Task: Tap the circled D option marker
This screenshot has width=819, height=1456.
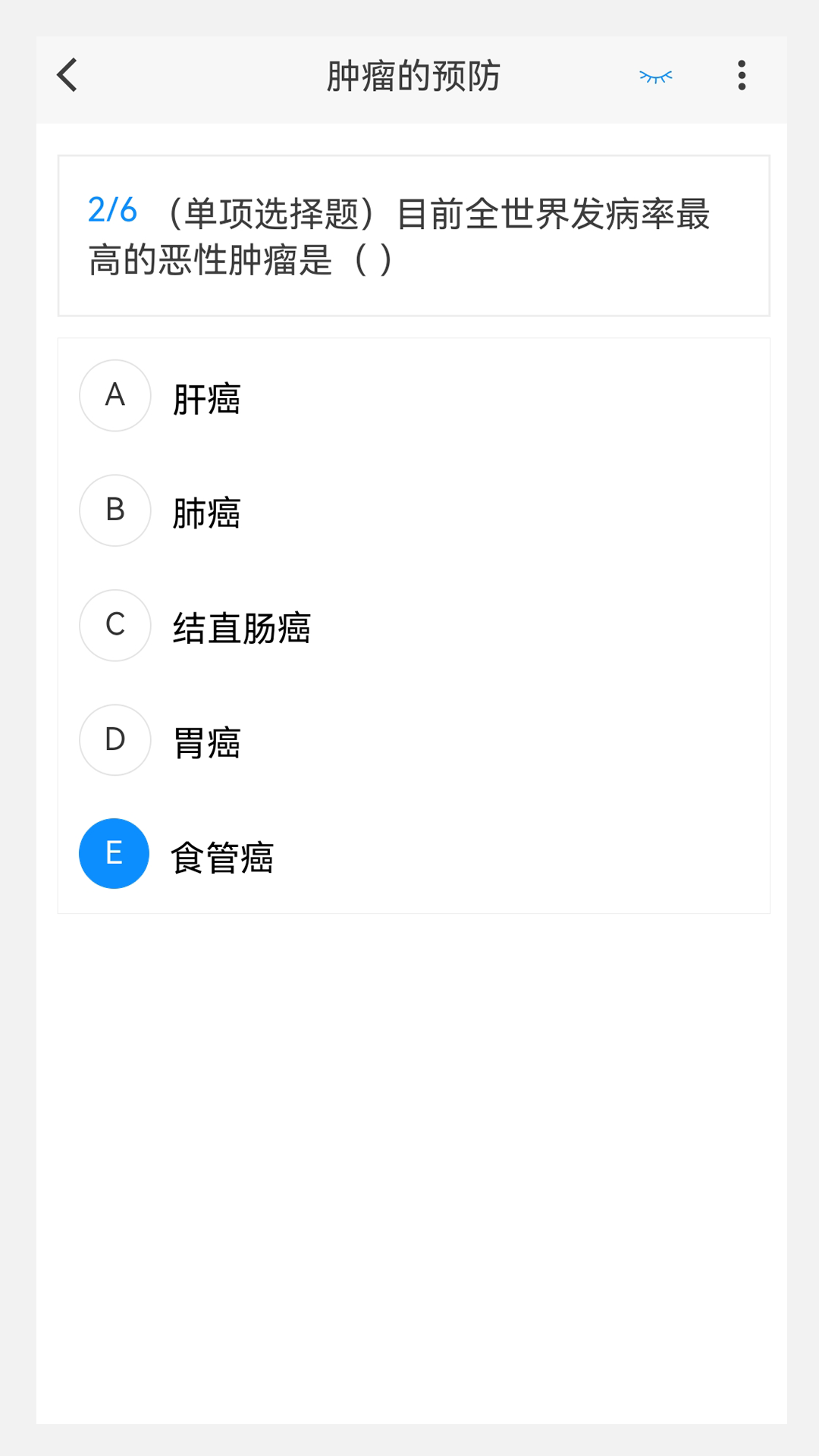Action: click(115, 740)
